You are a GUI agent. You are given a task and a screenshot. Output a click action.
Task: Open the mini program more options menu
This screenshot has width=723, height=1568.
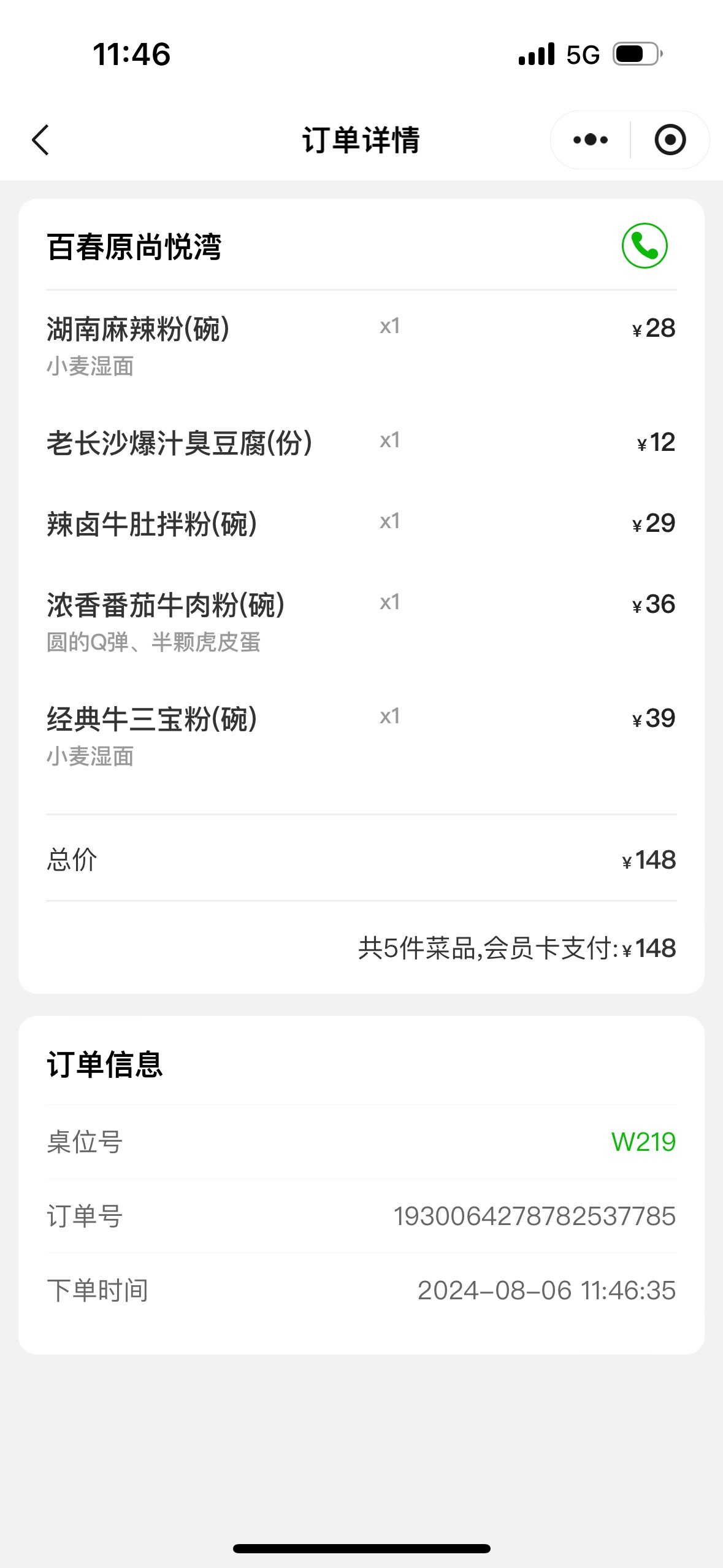pos(591,140)
